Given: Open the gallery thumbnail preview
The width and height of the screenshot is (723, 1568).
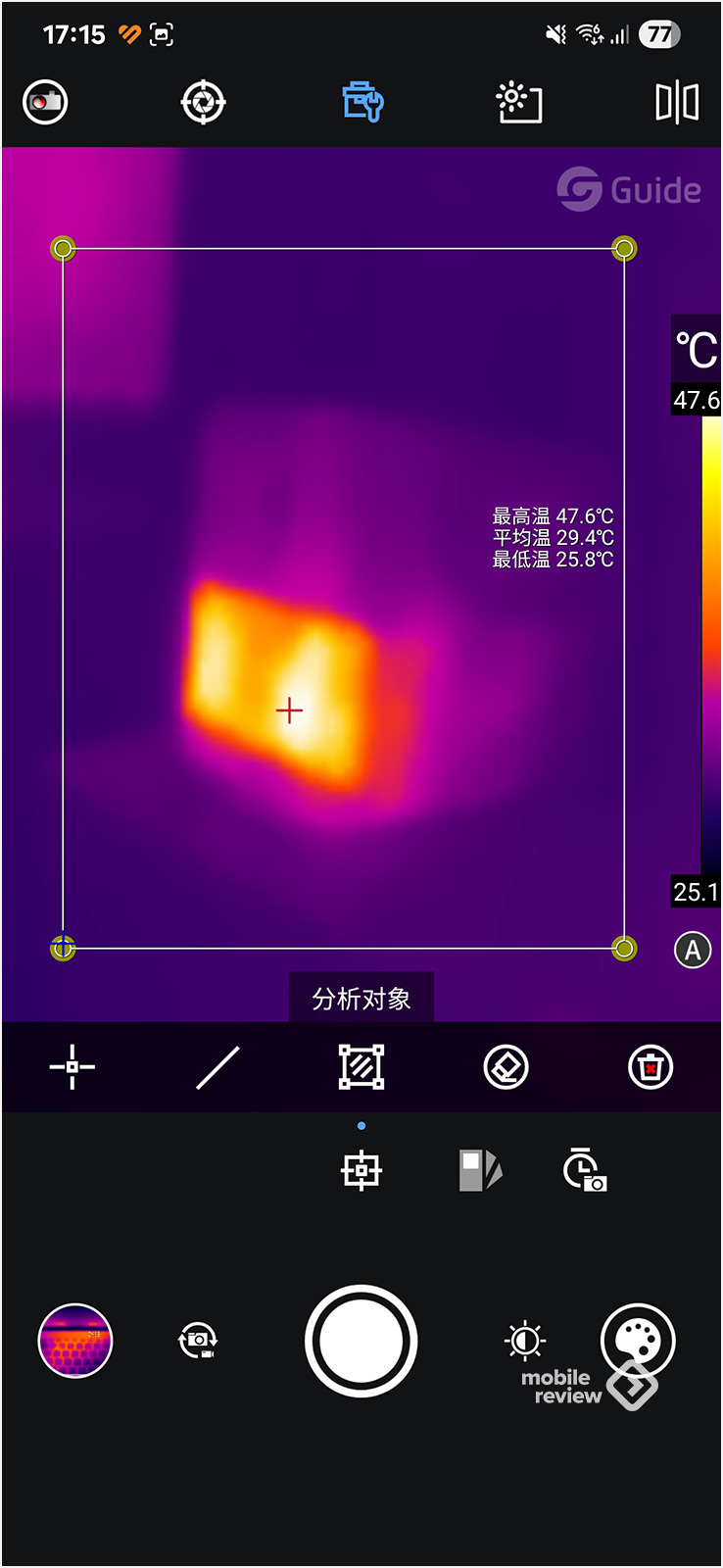Looking at the screenshot, I should [x=75, y=1341].
